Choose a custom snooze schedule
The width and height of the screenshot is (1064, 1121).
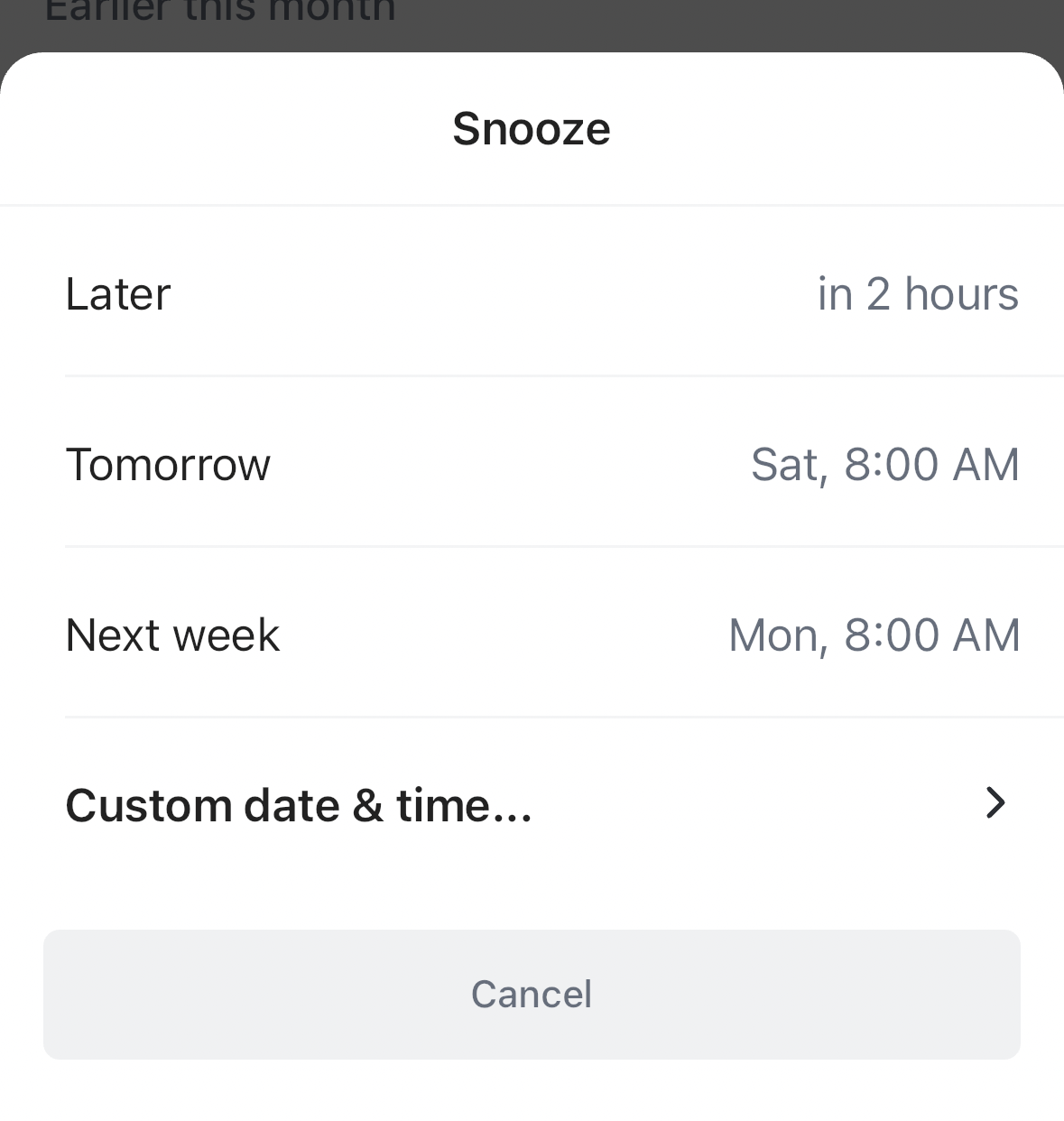[x=299, y=805]
